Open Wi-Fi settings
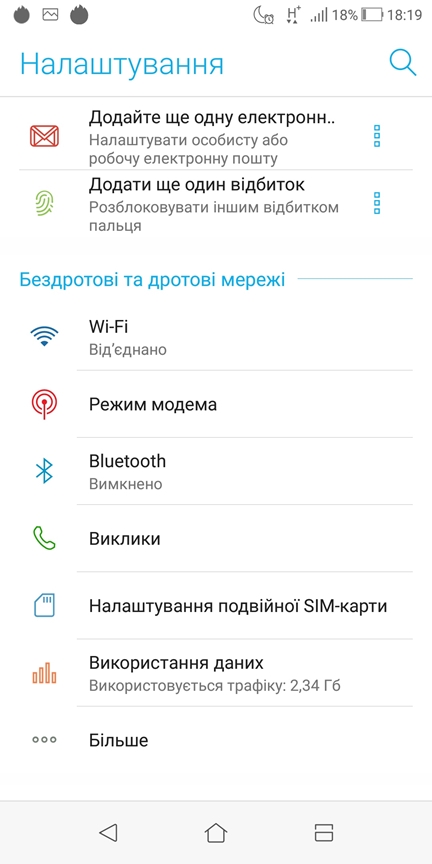This screenshot has width=432, height=864. (216, 337)
